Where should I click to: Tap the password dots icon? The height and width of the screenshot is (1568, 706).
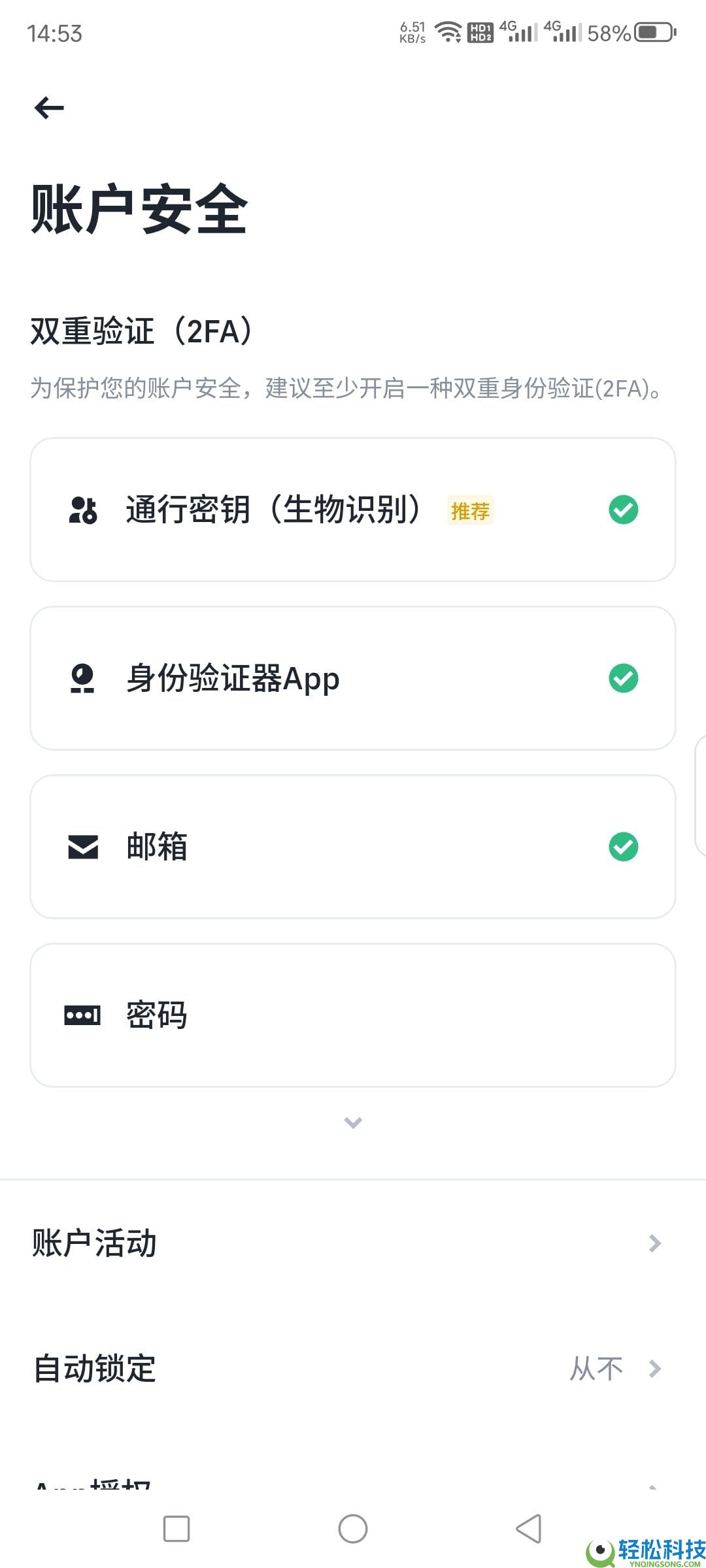(x=81, y=1014)
